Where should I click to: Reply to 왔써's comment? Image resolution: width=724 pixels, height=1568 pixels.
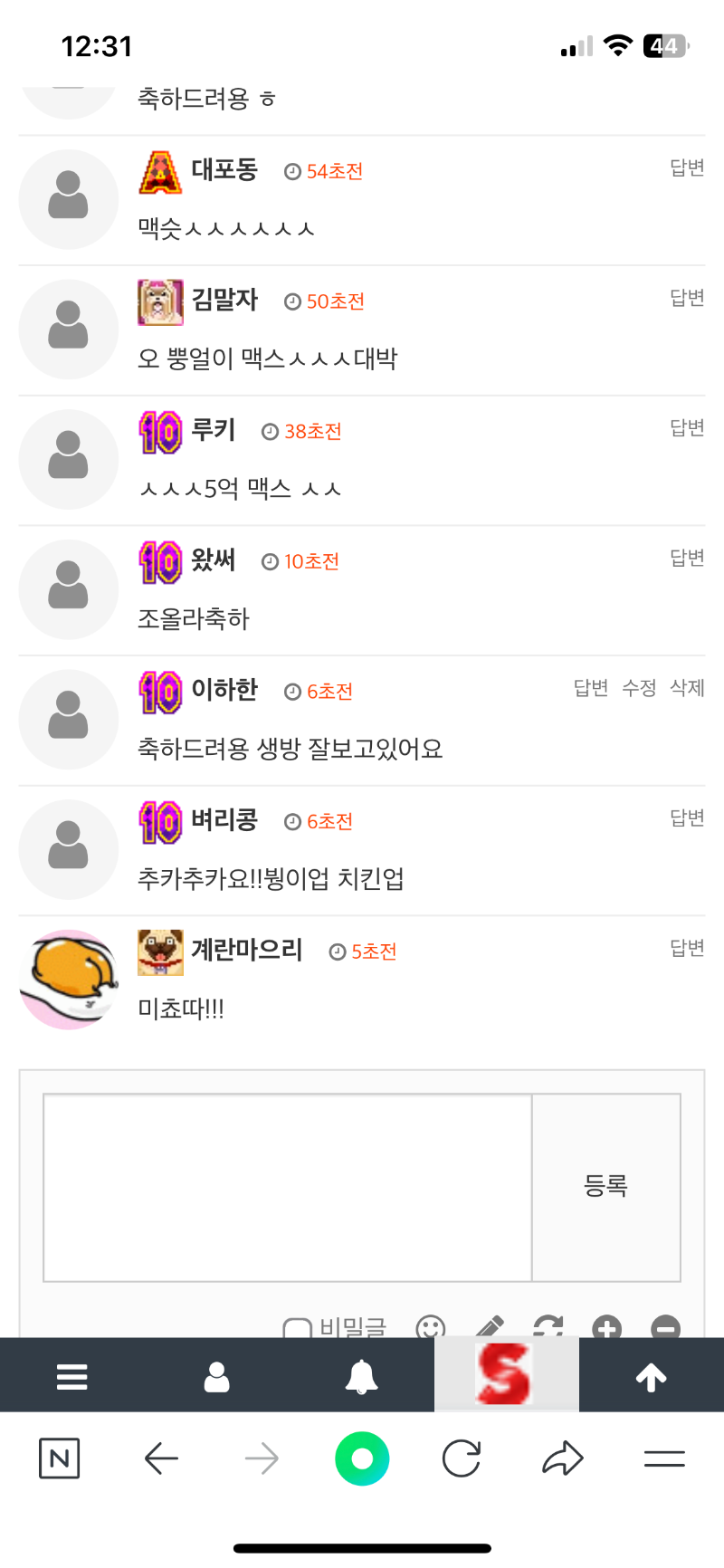click(686, 558)
